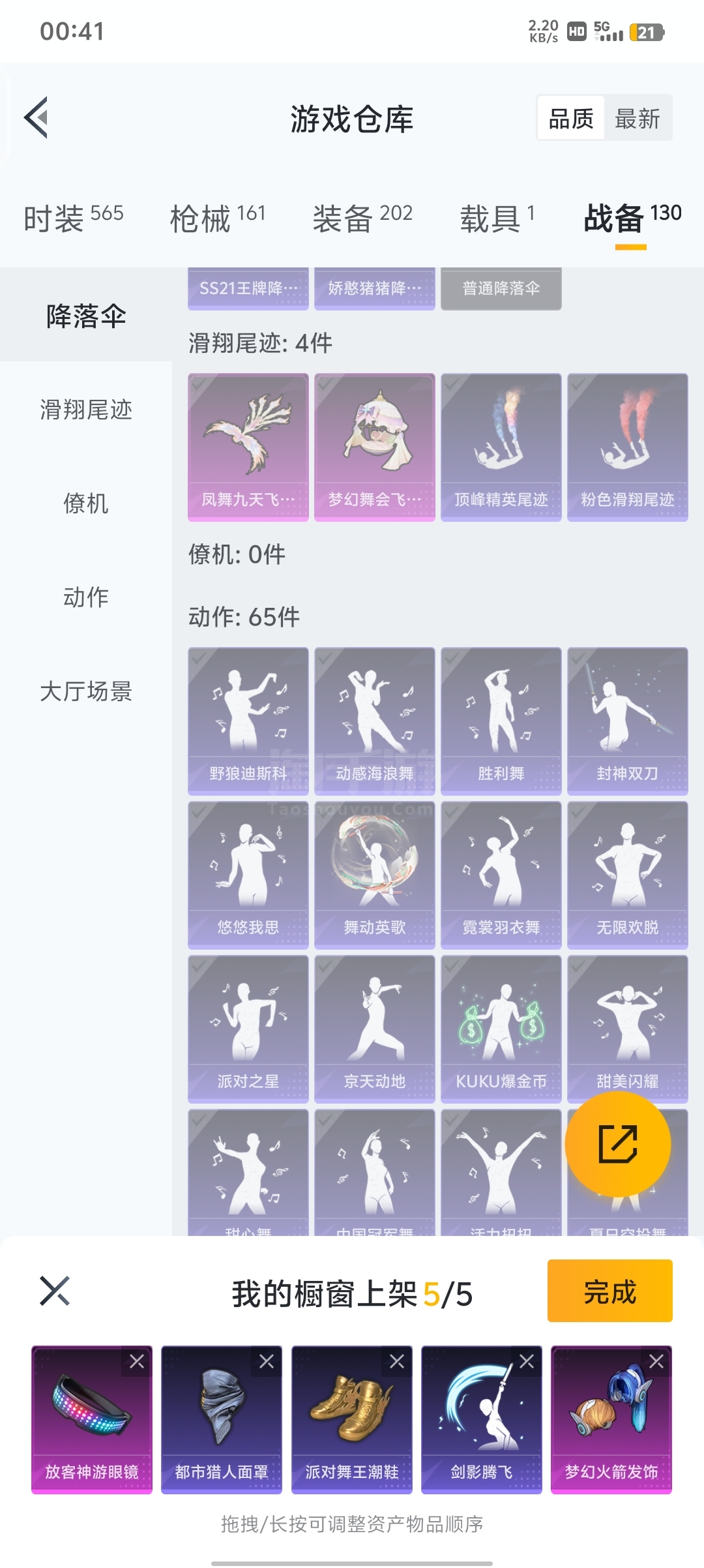This screenshot has width=704, height=1568.
Task: Select the 凤舞九天飞 trail item
Action: [x=248, y=447]
